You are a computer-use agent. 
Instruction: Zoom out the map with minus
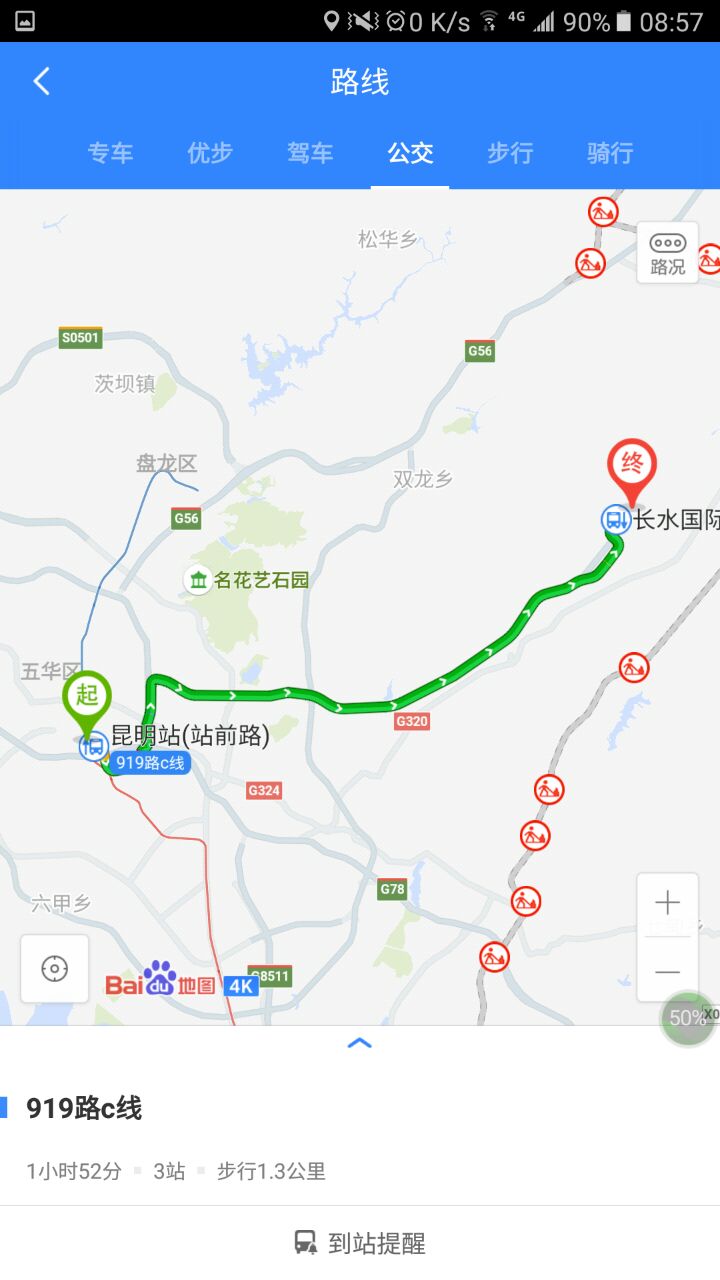coord(667,971)
